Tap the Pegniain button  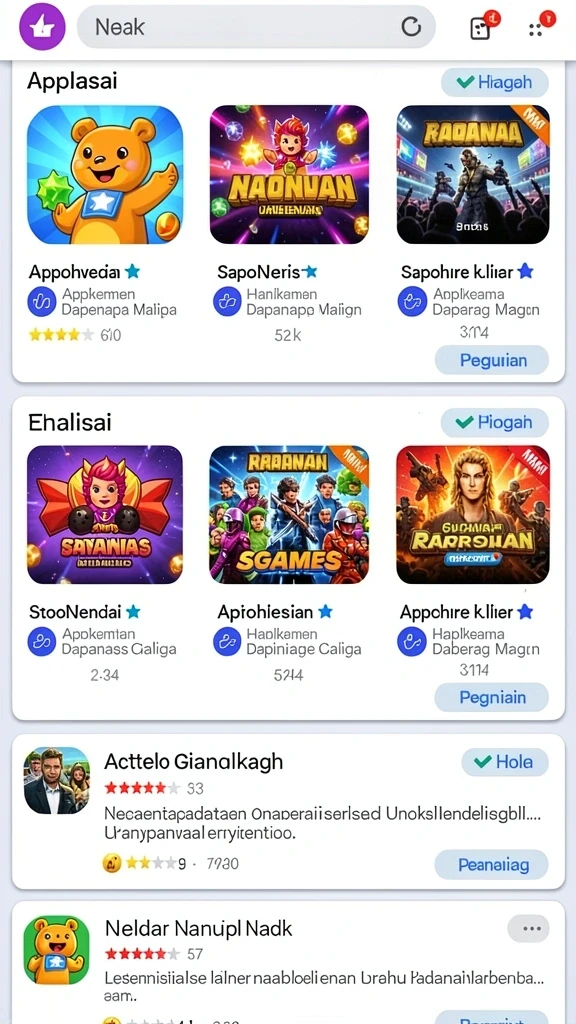click(492, 697)
